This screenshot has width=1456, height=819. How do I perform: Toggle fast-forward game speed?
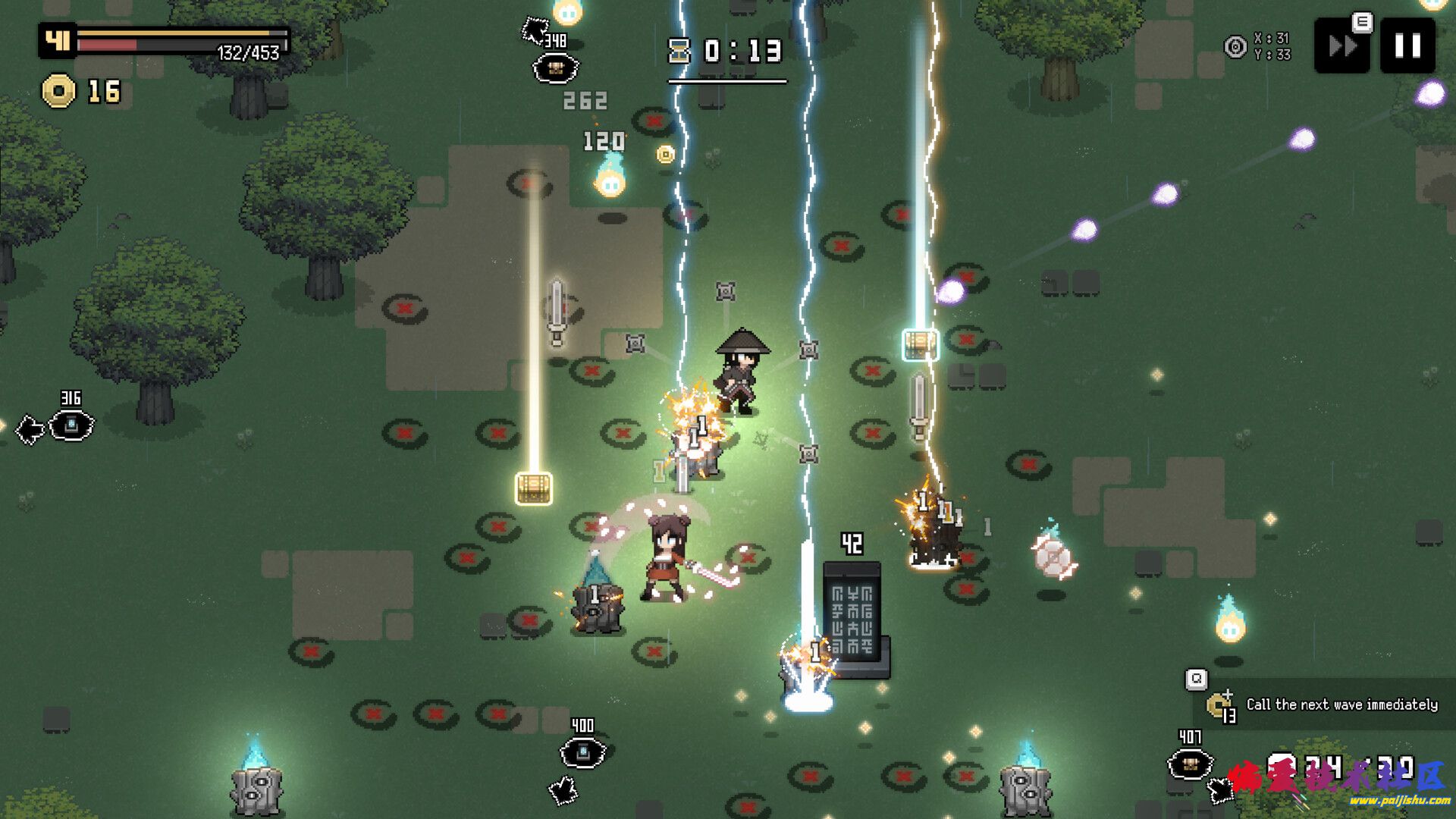1341,46
